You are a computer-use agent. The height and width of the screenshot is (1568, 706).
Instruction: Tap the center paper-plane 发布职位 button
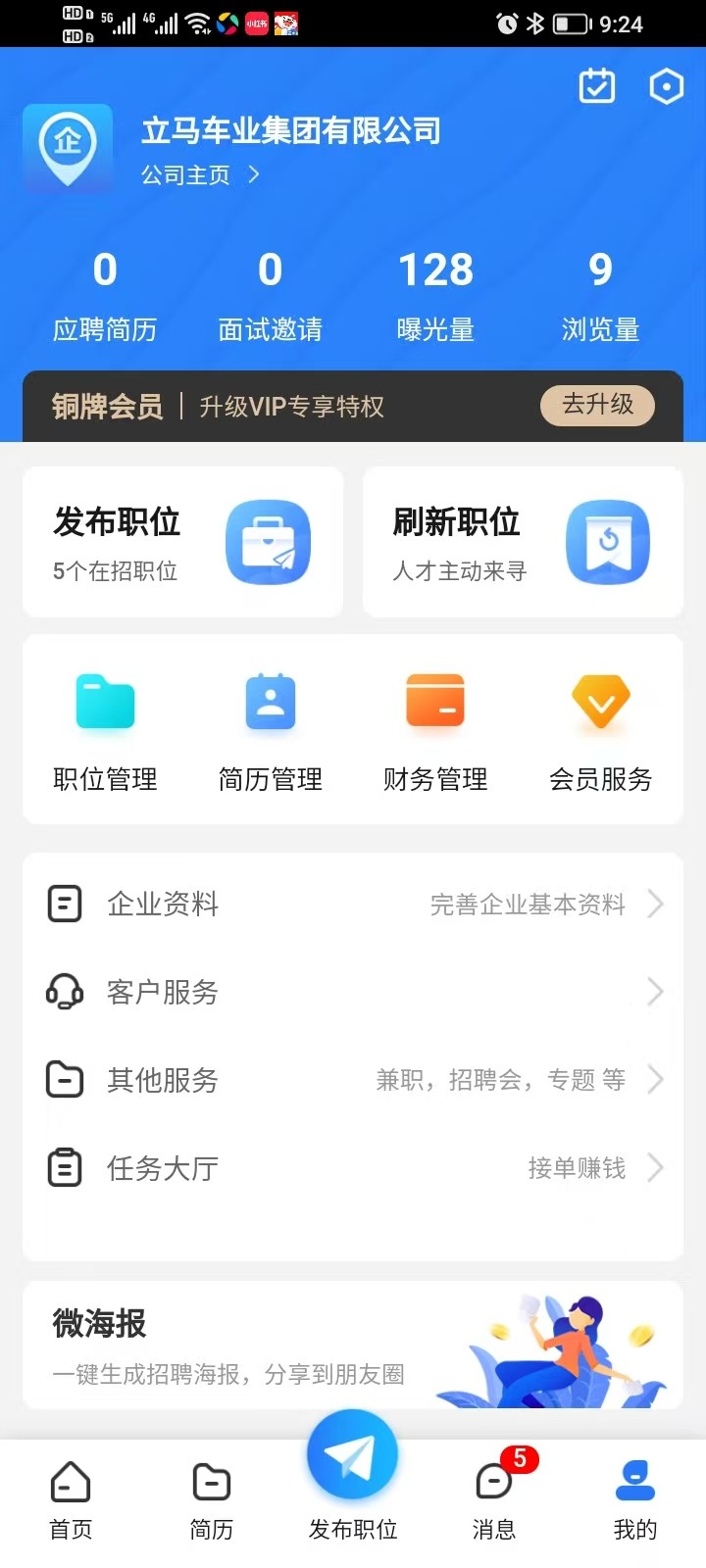coord(353,1458)
